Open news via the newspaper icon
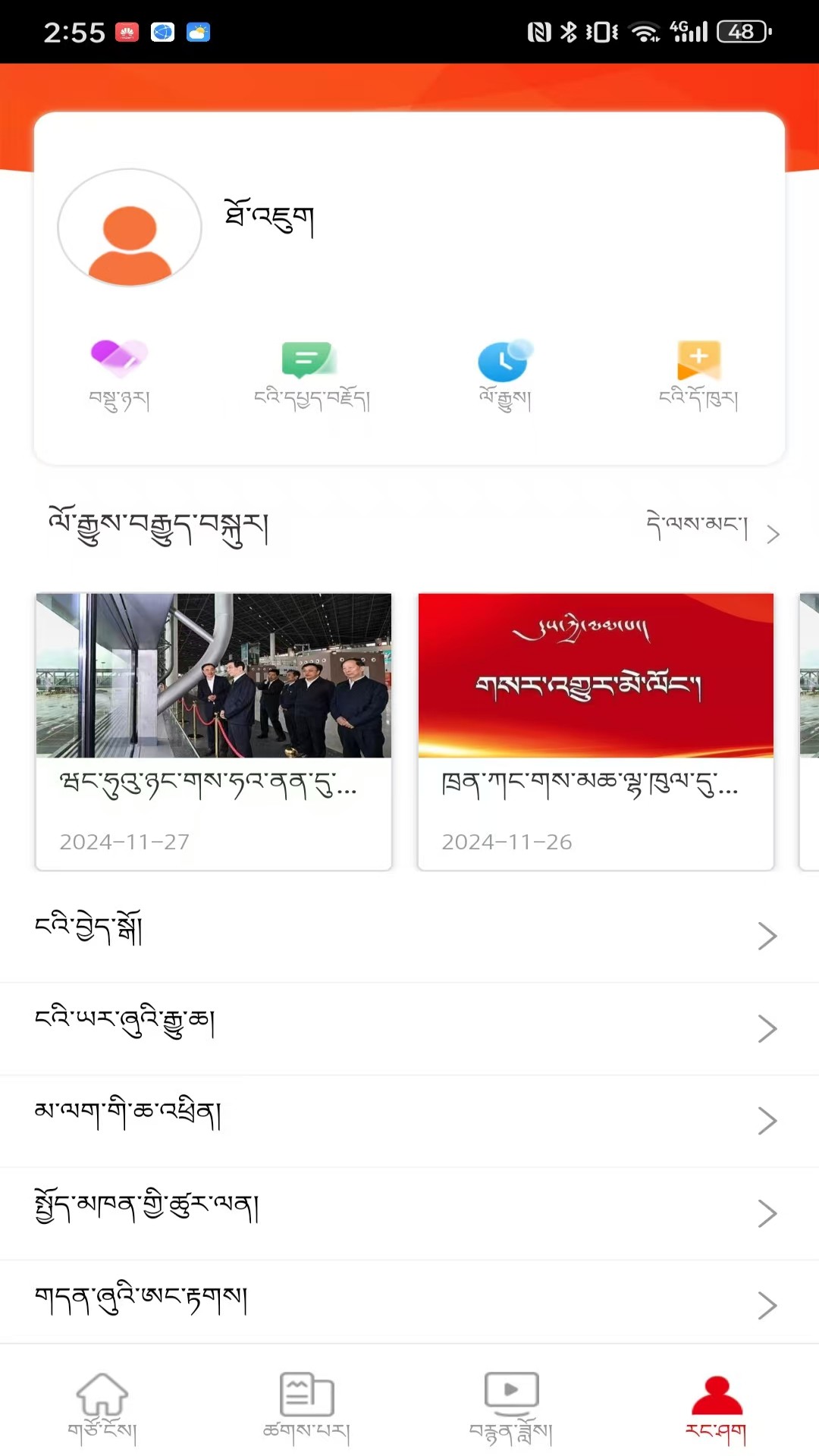This screenshot has width=819, height=1456. 307,1407
